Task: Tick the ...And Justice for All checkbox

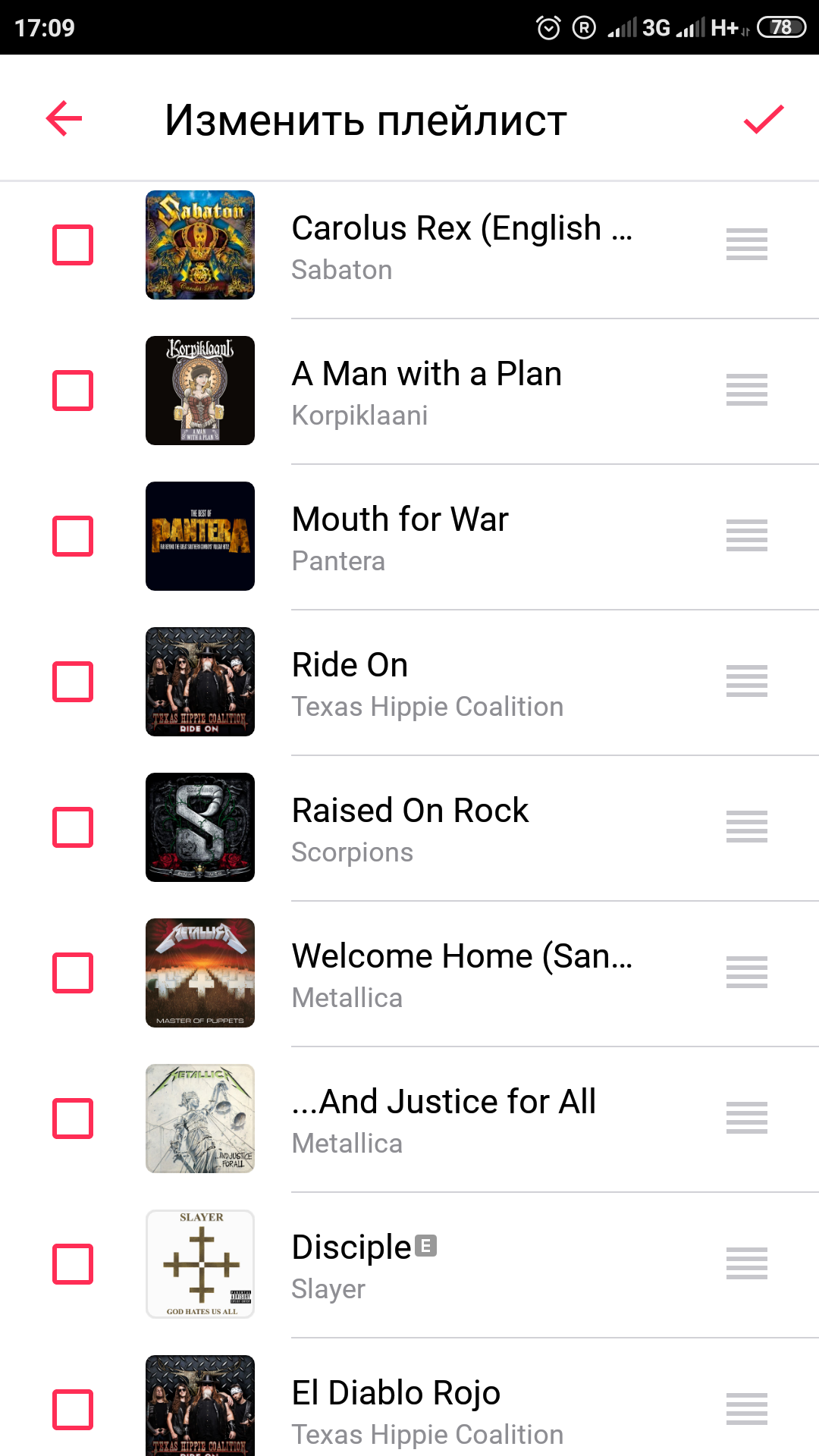Action: click(73, 1119)
